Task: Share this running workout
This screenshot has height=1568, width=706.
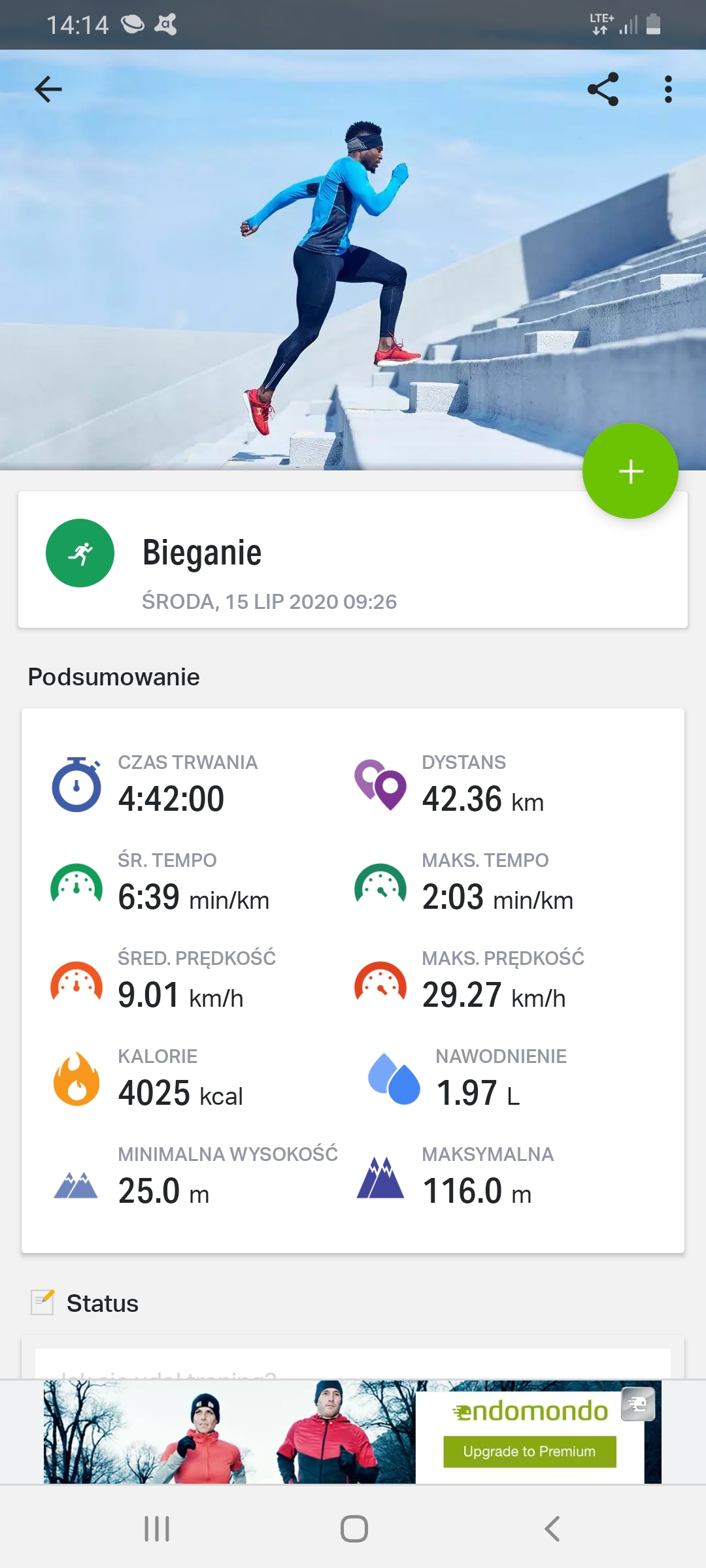Action: coord(603,90)
